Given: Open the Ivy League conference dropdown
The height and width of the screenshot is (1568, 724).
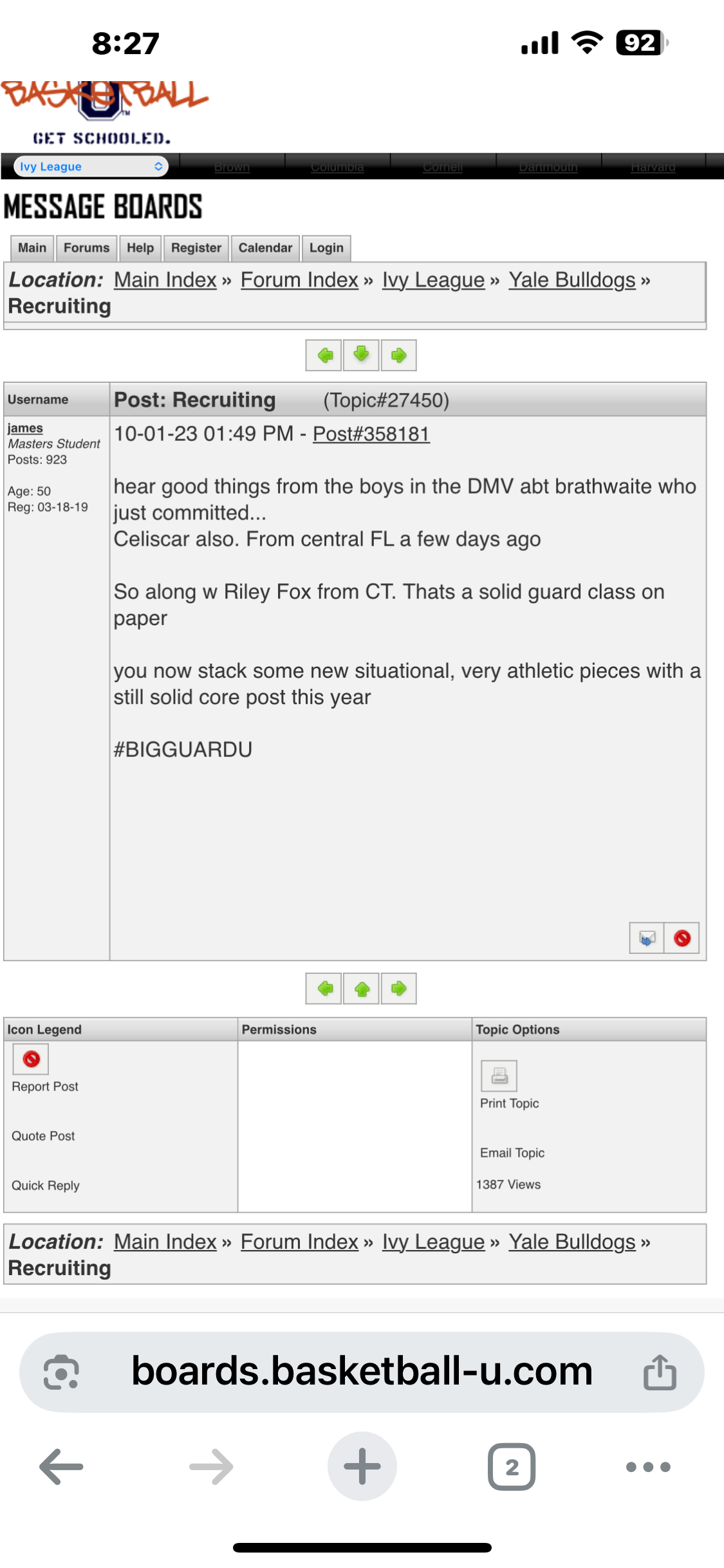Looking at the screenshot, I should (x=91, y=167).
